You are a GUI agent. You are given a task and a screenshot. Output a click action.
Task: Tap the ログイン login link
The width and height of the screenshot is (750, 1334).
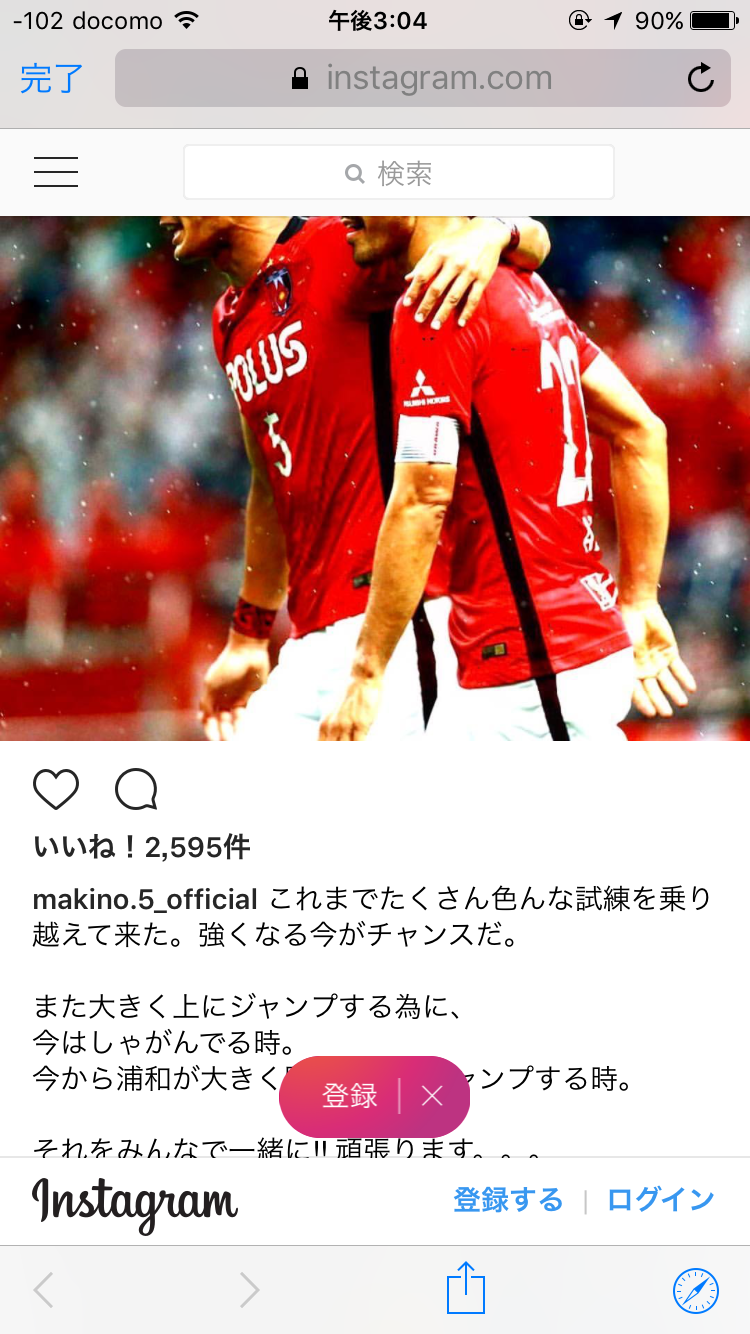(660, 1199)
